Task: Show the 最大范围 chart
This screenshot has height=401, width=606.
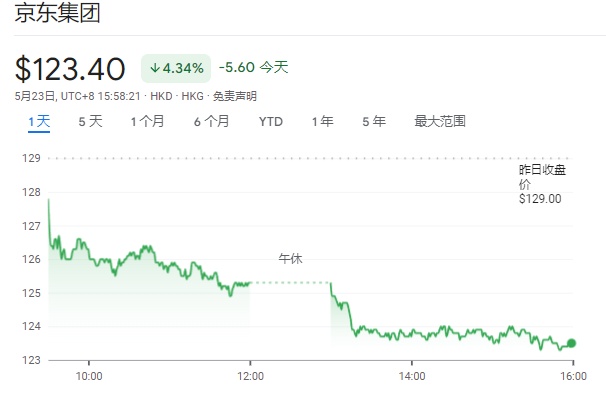Action: [440, 121]
